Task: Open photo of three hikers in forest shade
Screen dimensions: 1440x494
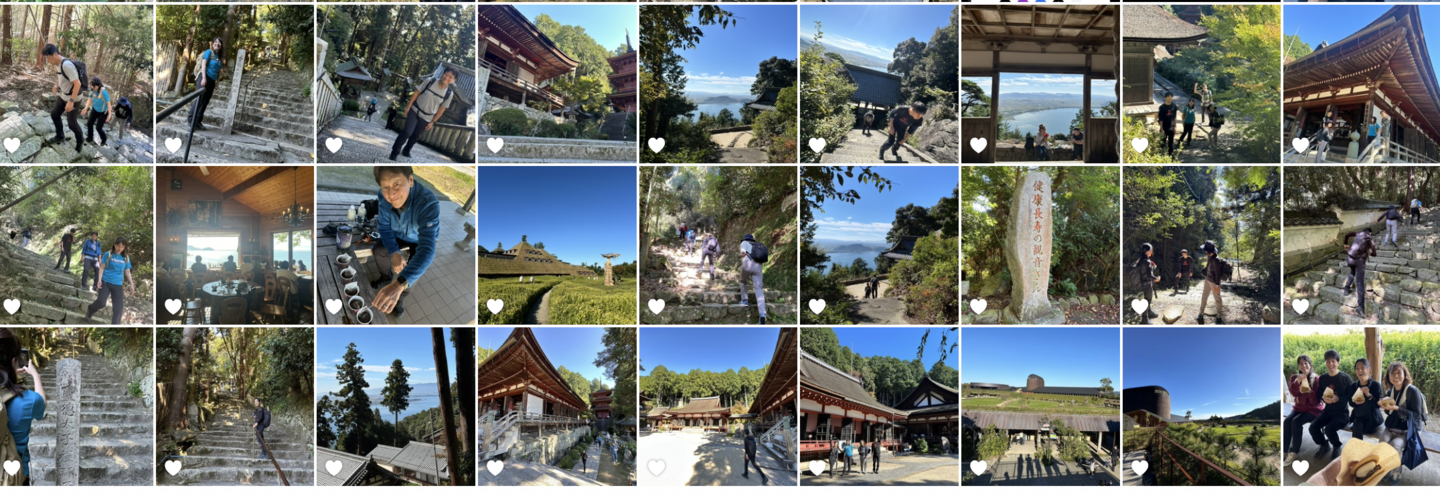Action: (1200, 245)
